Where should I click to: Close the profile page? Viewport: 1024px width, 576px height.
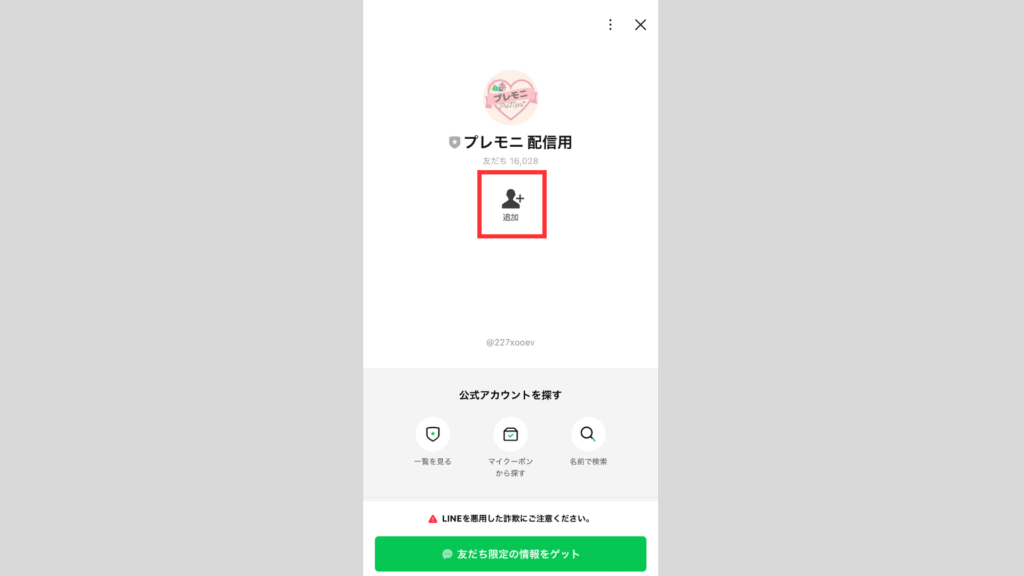pos(641,25)
